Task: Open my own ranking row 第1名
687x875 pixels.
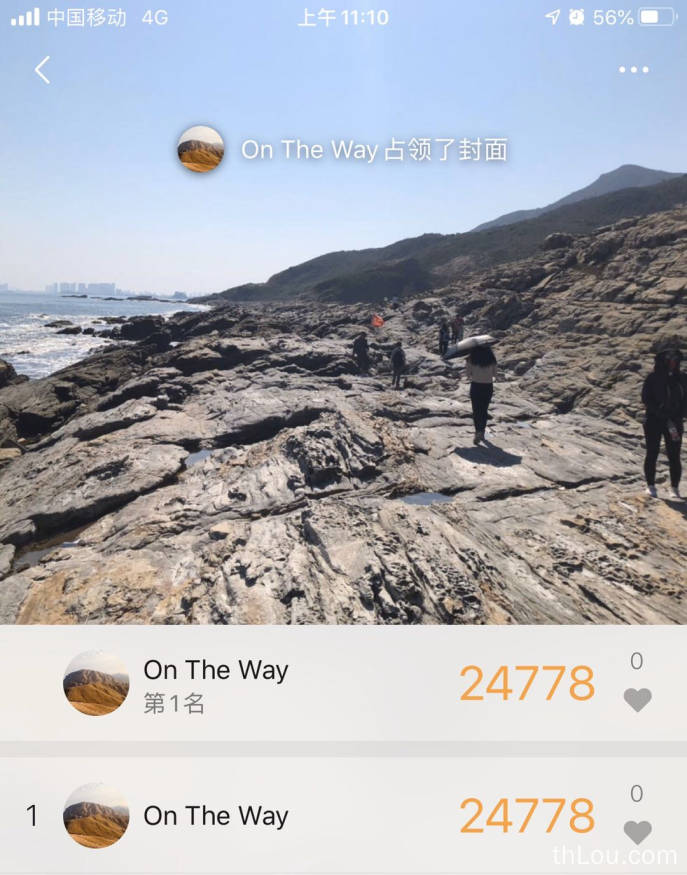Action: point(300,684)
